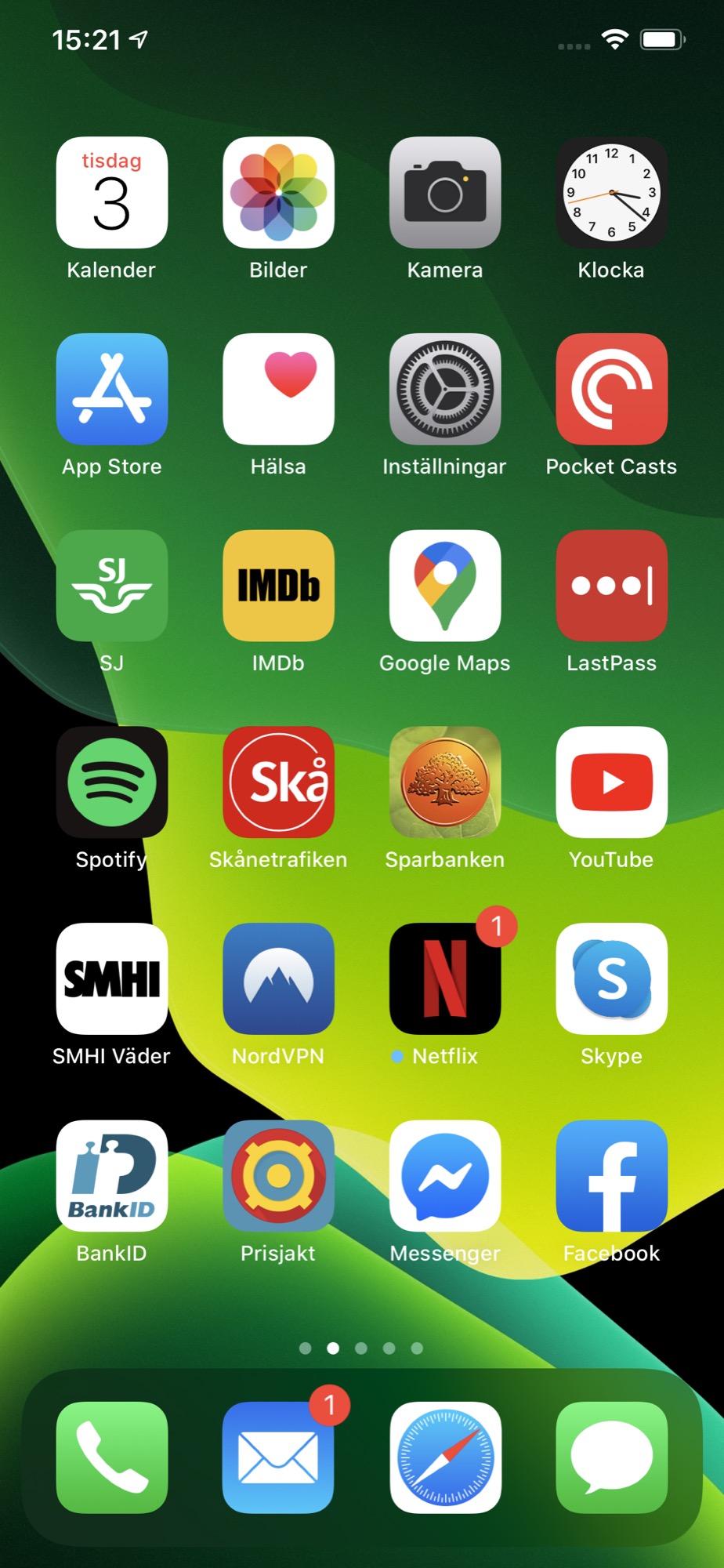
Task: Open Google Maps
Action: point(445,586)
